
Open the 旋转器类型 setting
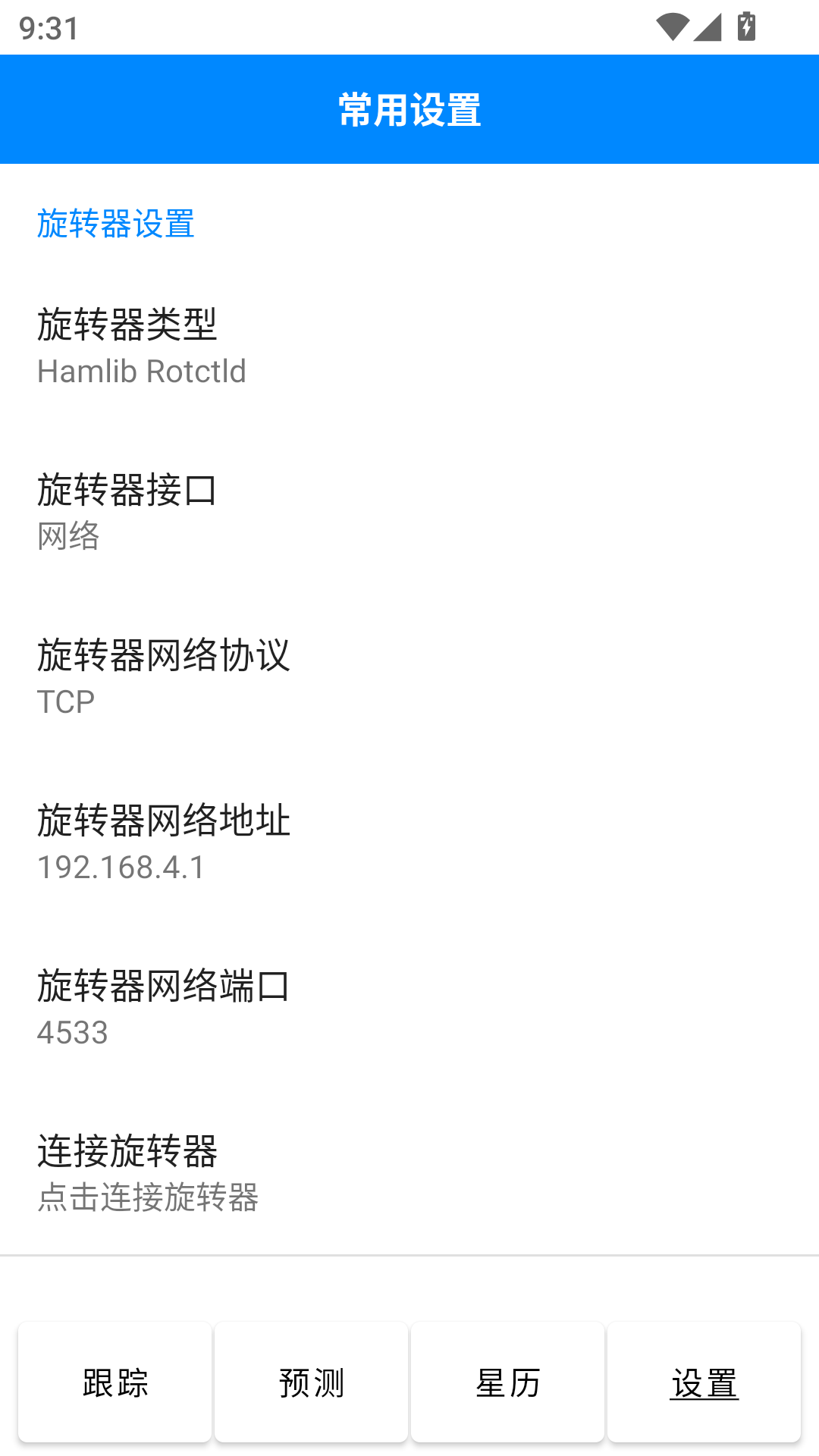(409, 346)
